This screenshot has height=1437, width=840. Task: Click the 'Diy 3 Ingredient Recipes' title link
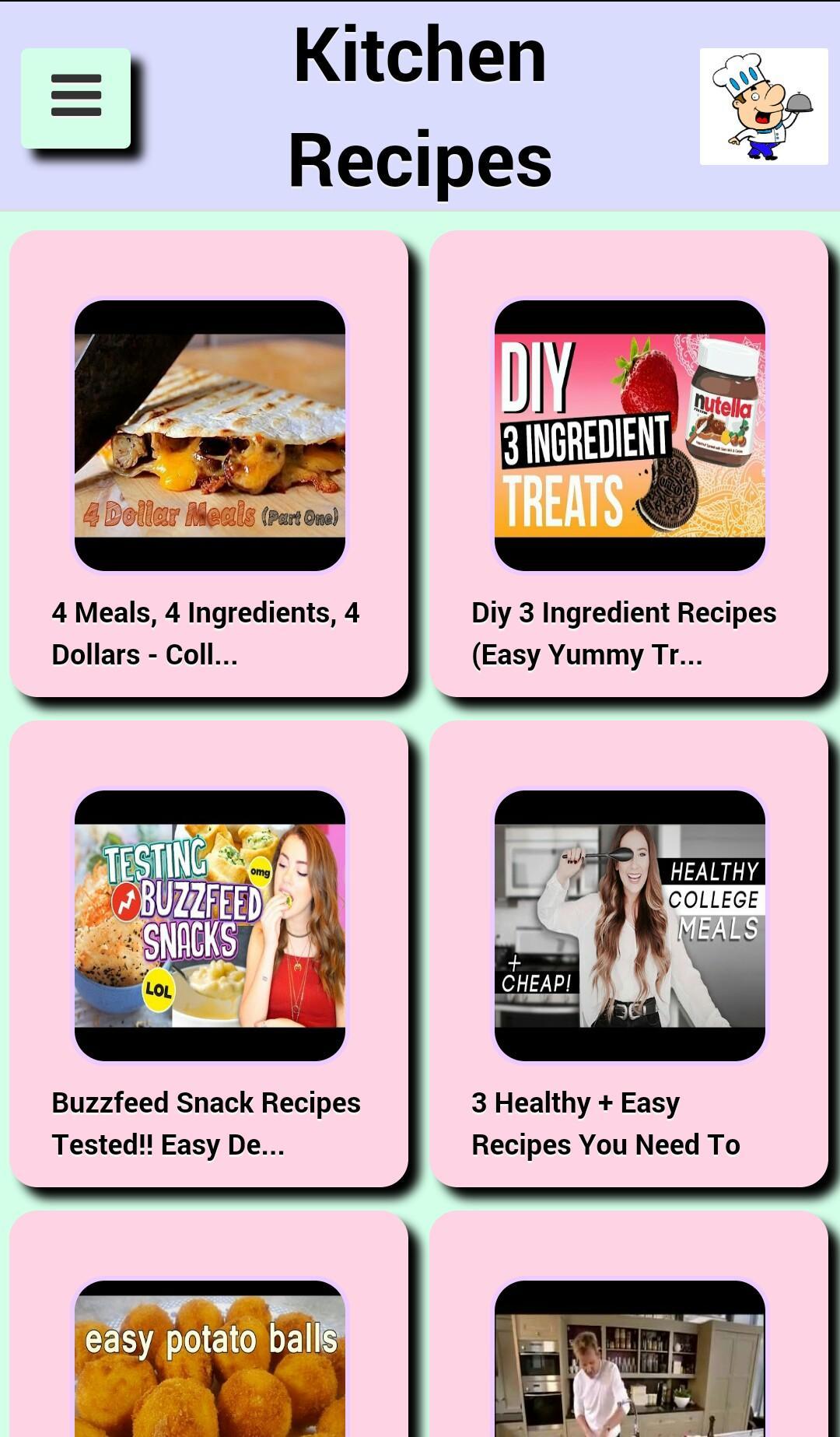pos(625,633)
